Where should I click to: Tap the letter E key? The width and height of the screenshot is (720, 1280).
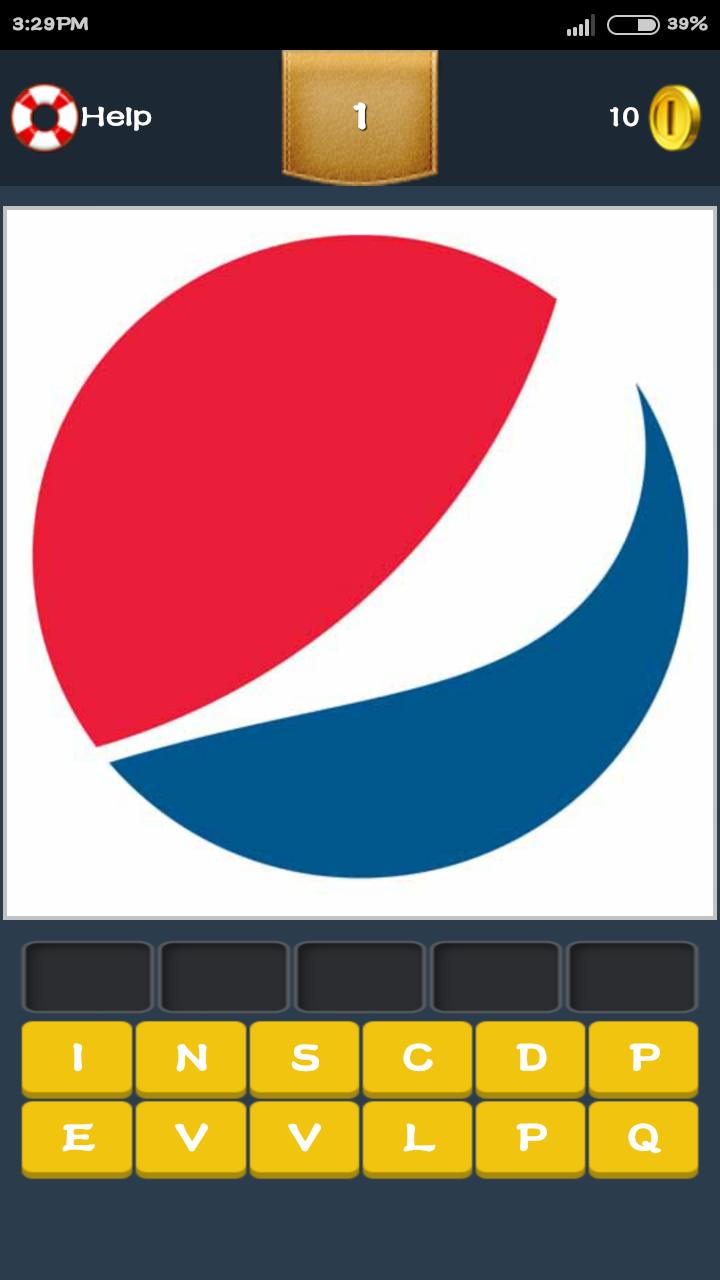[78, 1137]
